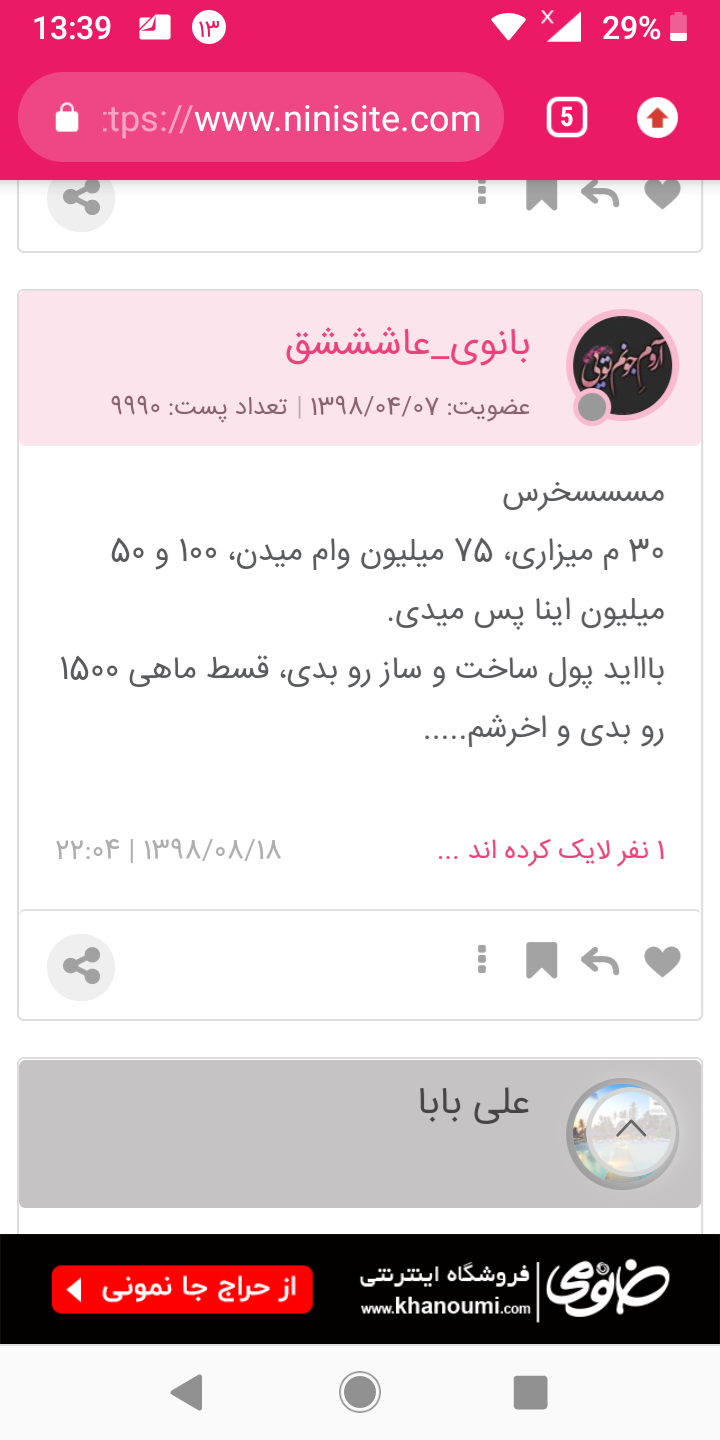
Task: Open overflow menu on بانوی_عاششق's post
Action: tap(482, 960)
